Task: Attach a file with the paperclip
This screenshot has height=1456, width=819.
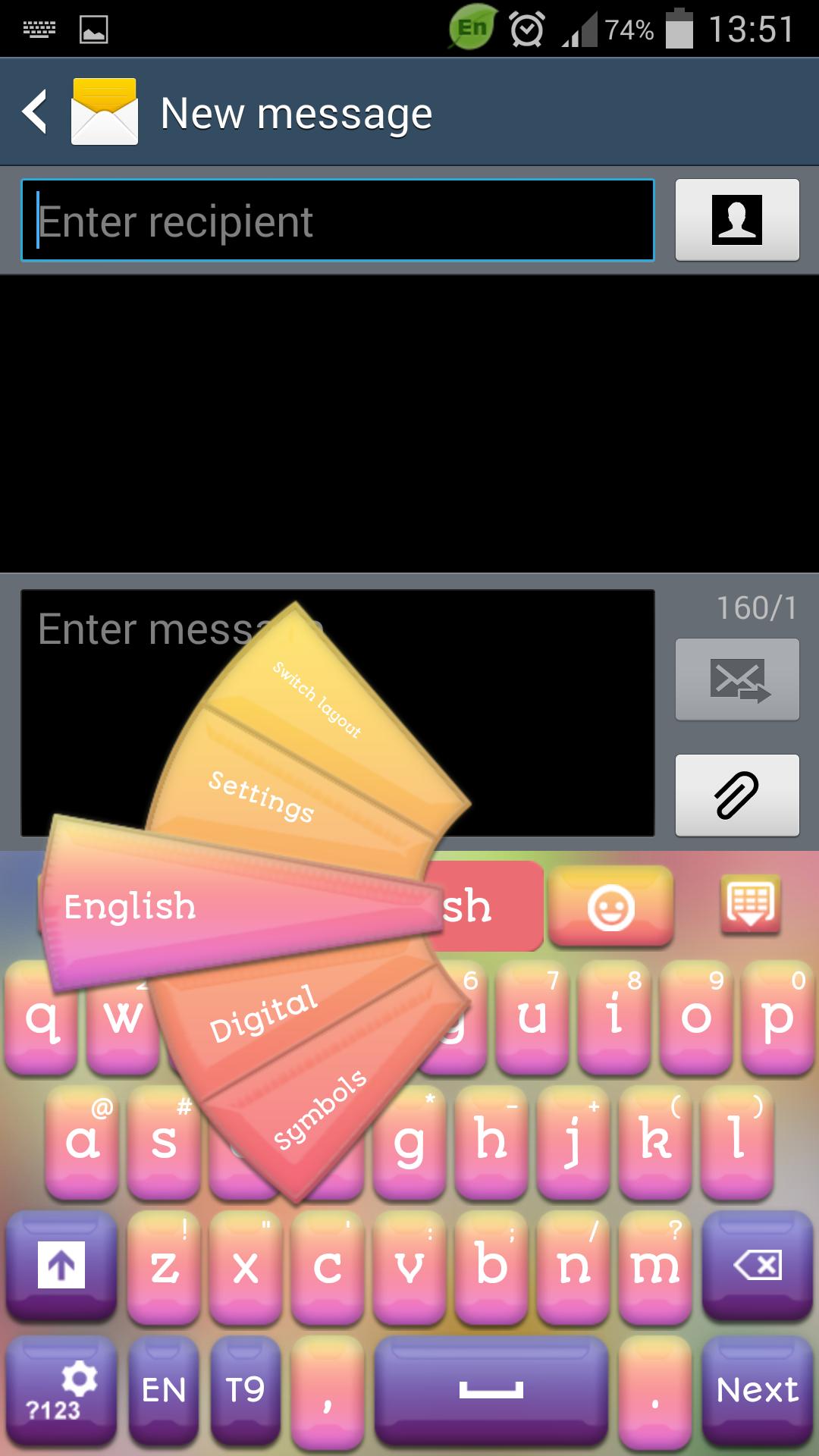Action: click(736, 795)
